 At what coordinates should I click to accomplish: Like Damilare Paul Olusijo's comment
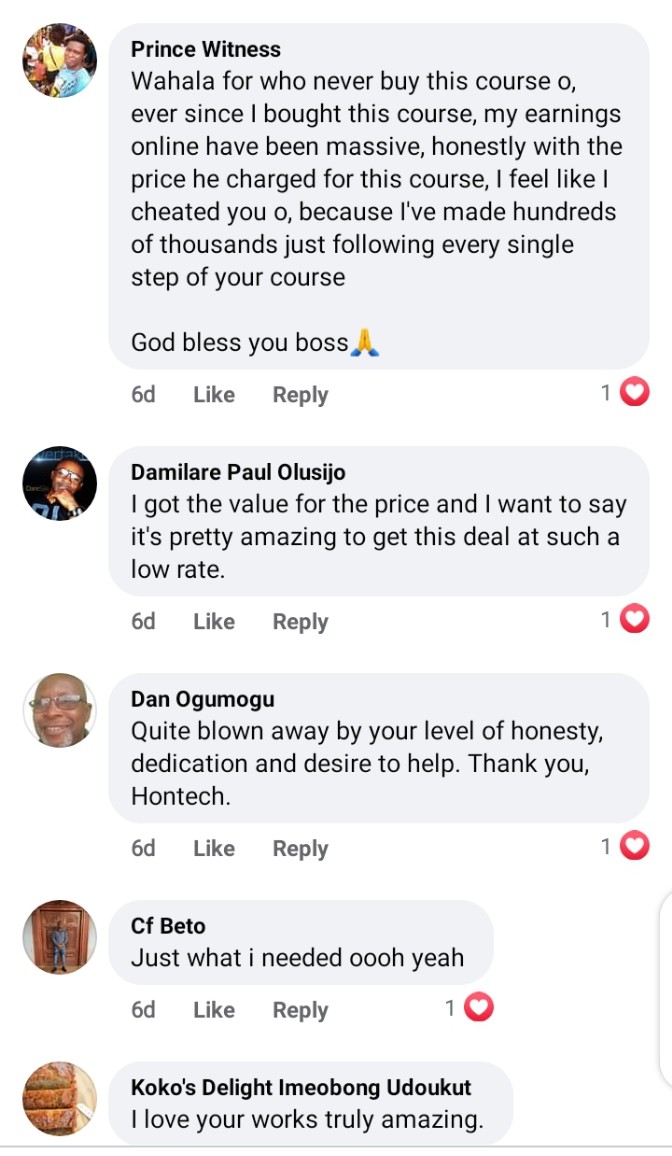coord(213,622)
